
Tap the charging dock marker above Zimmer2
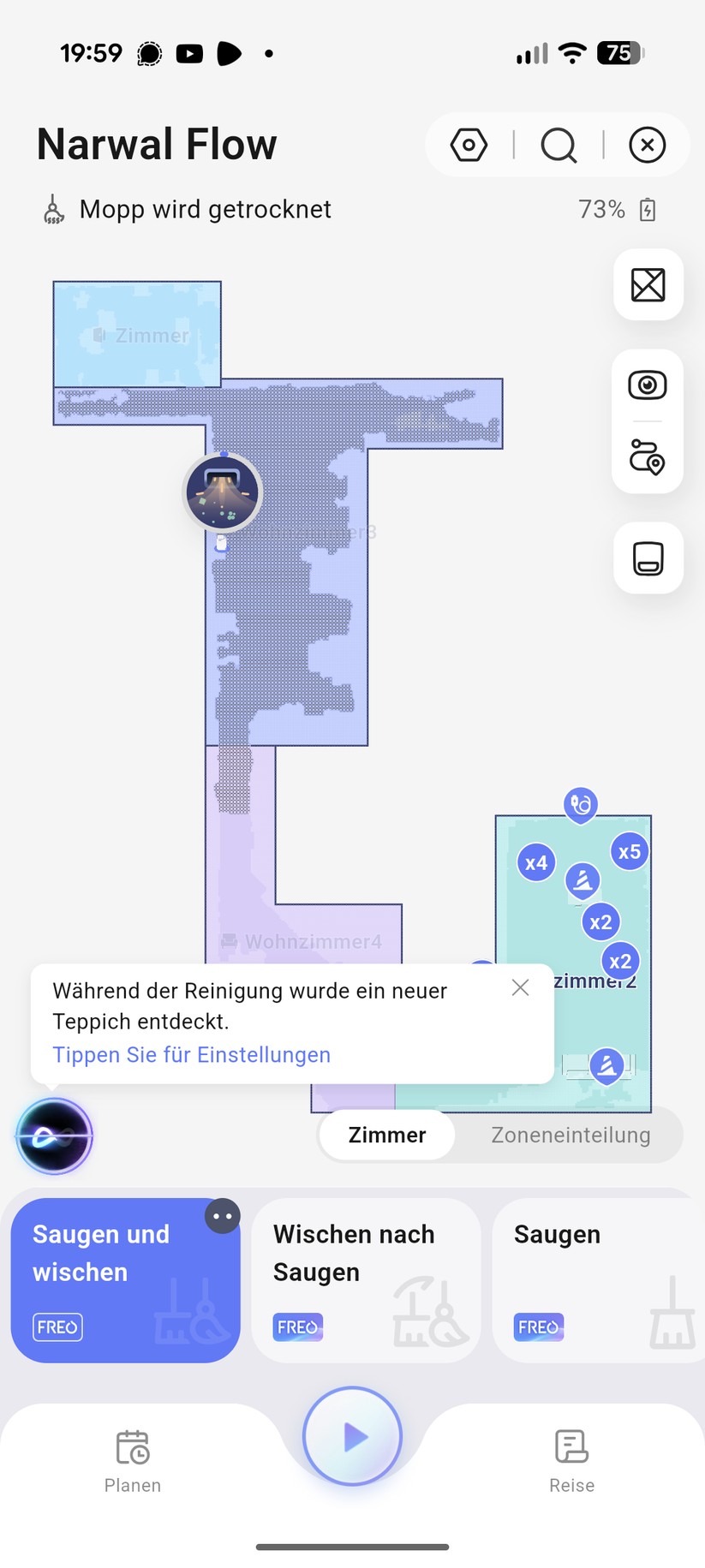581,804
